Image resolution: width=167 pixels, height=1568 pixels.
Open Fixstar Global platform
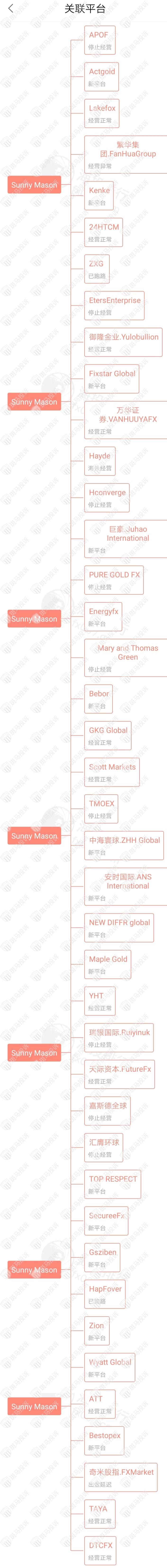[112, 379]
